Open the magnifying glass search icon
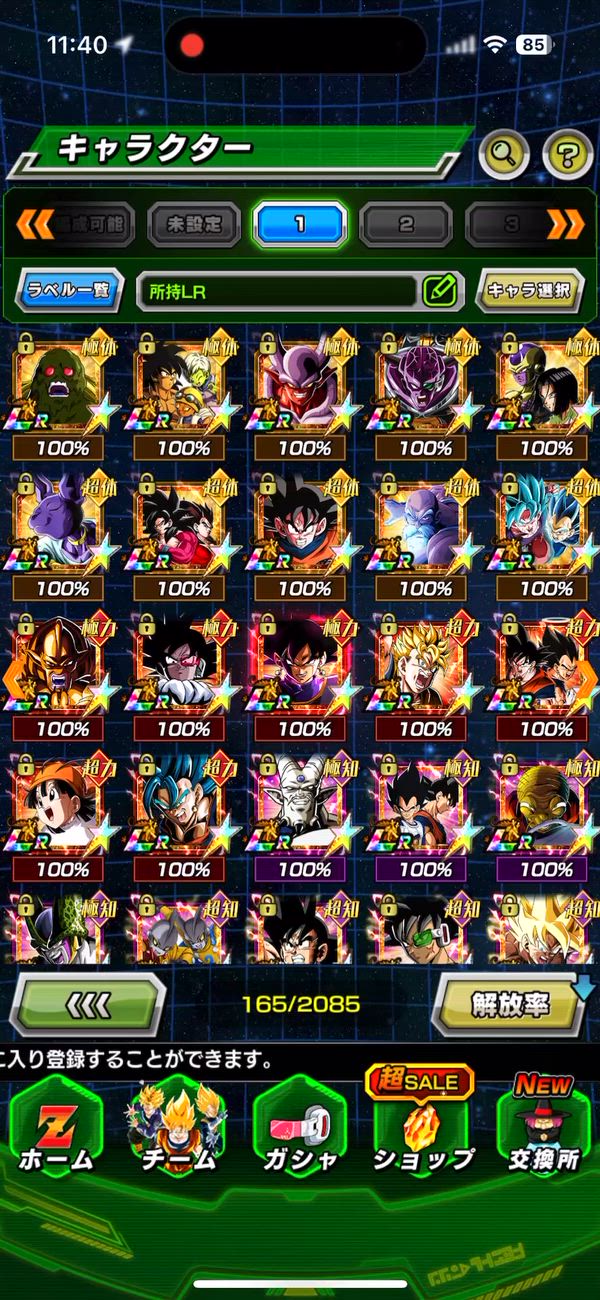Viewport: 600px width, 1300px height. (x=504, y=154)
